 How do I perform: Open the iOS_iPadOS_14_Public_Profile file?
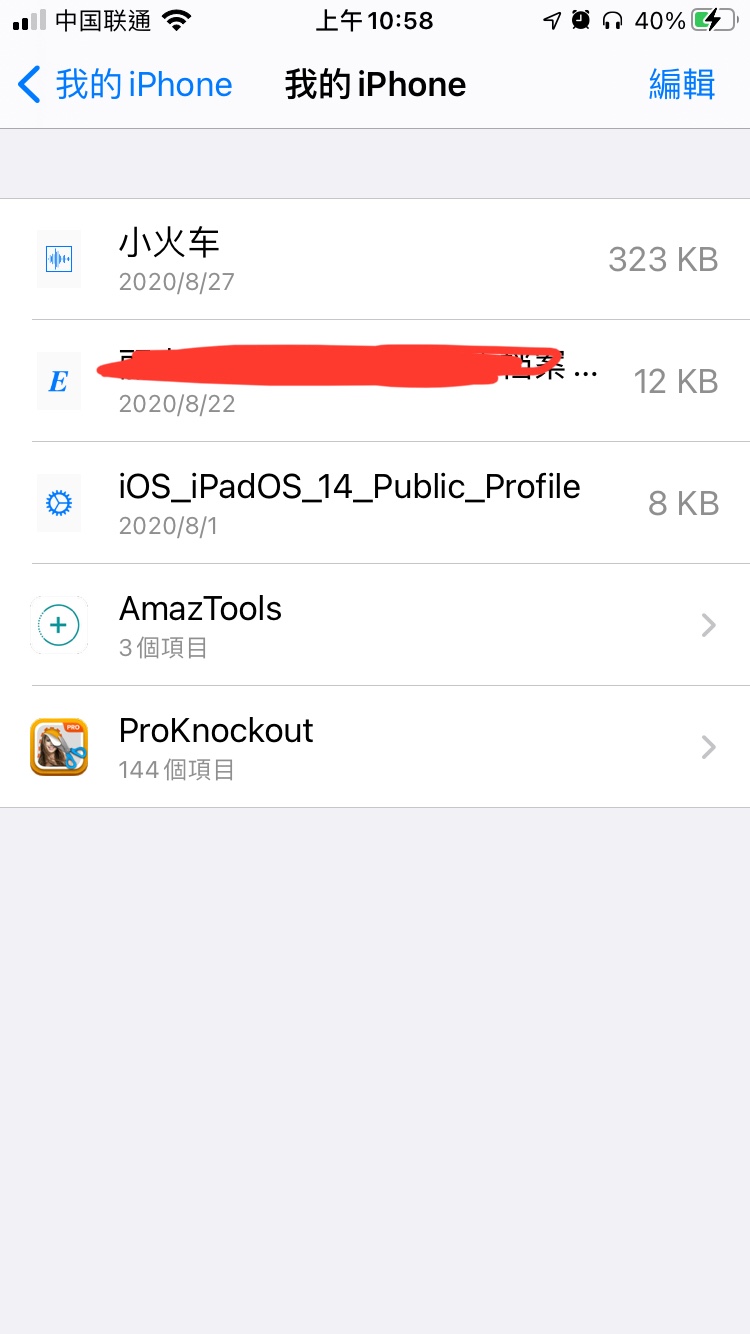pos(375,503)
